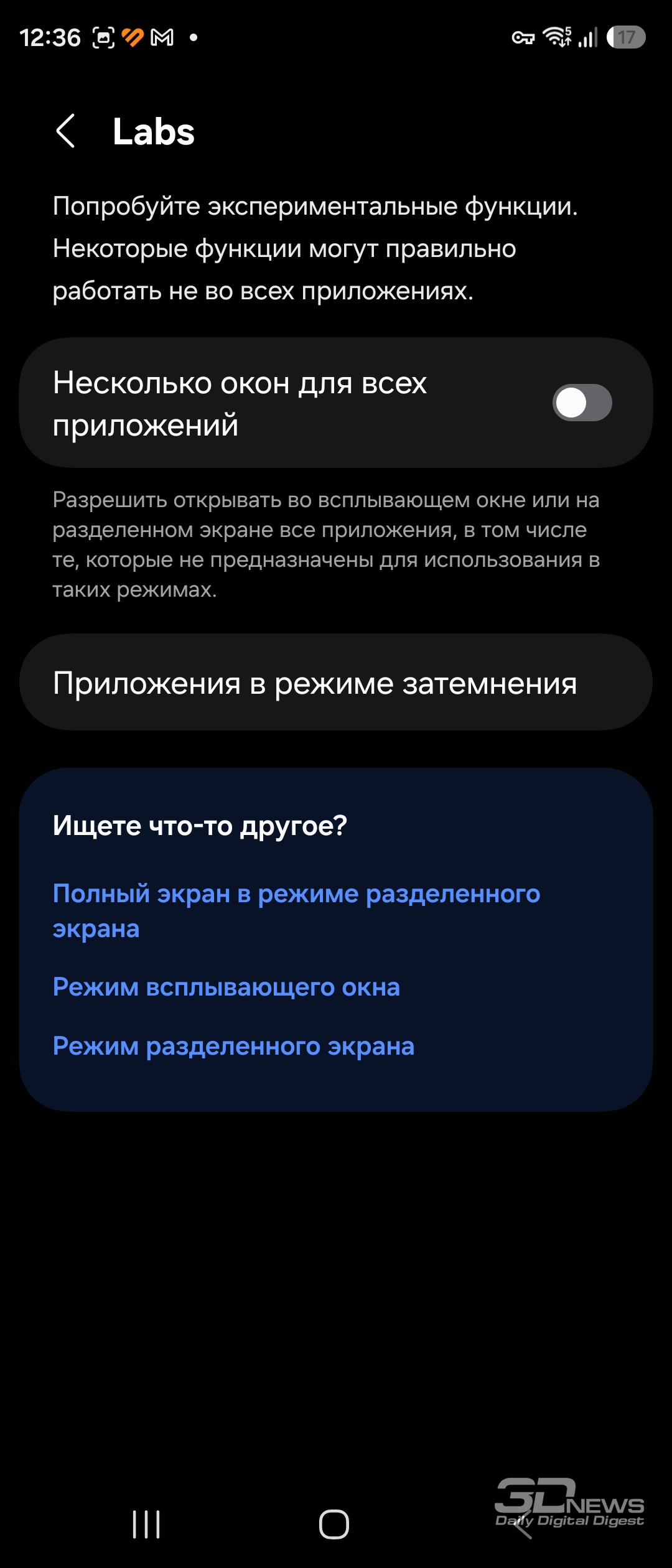Follow the Режим всплывающего окна link
The image size is (672, 1568).
(226, 987)
